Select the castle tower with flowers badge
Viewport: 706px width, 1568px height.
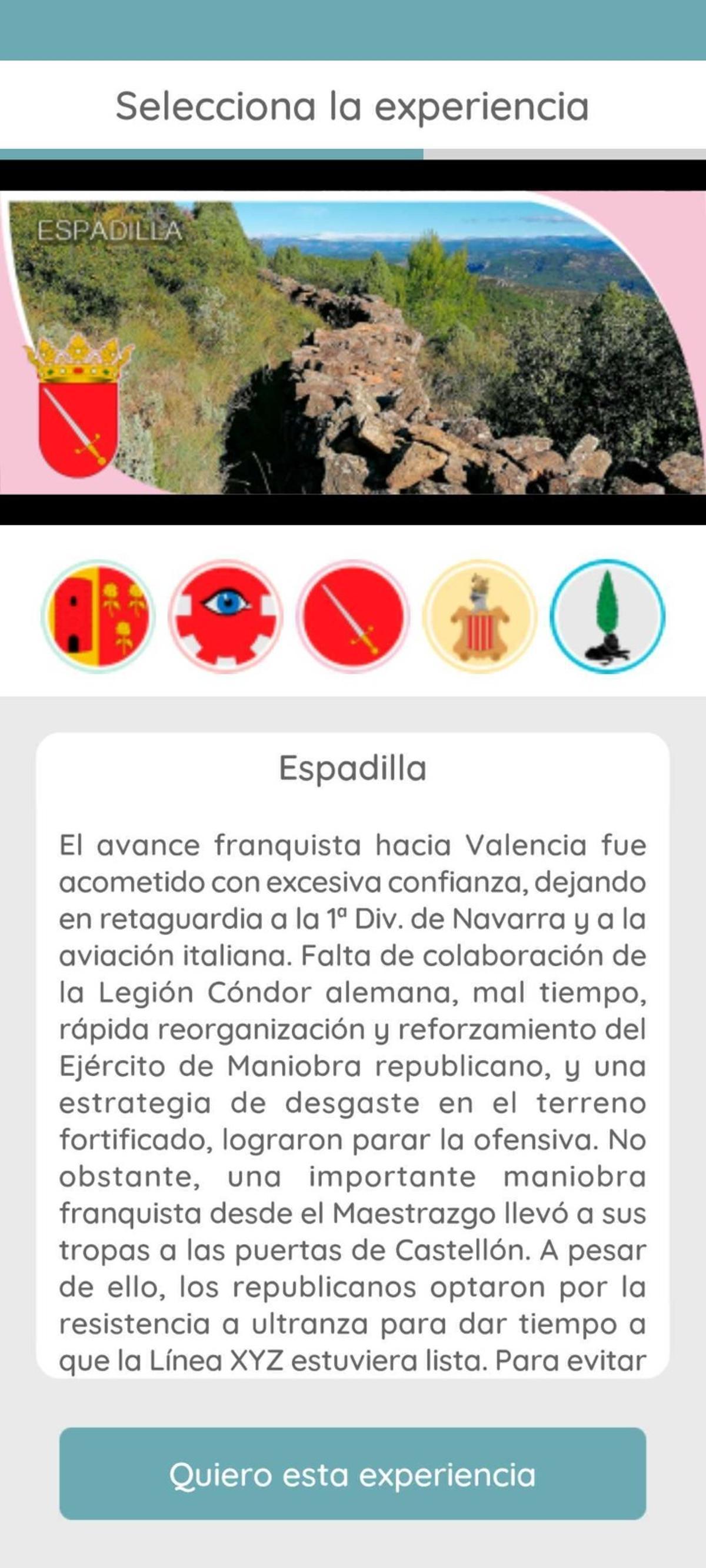coord(98,616)
